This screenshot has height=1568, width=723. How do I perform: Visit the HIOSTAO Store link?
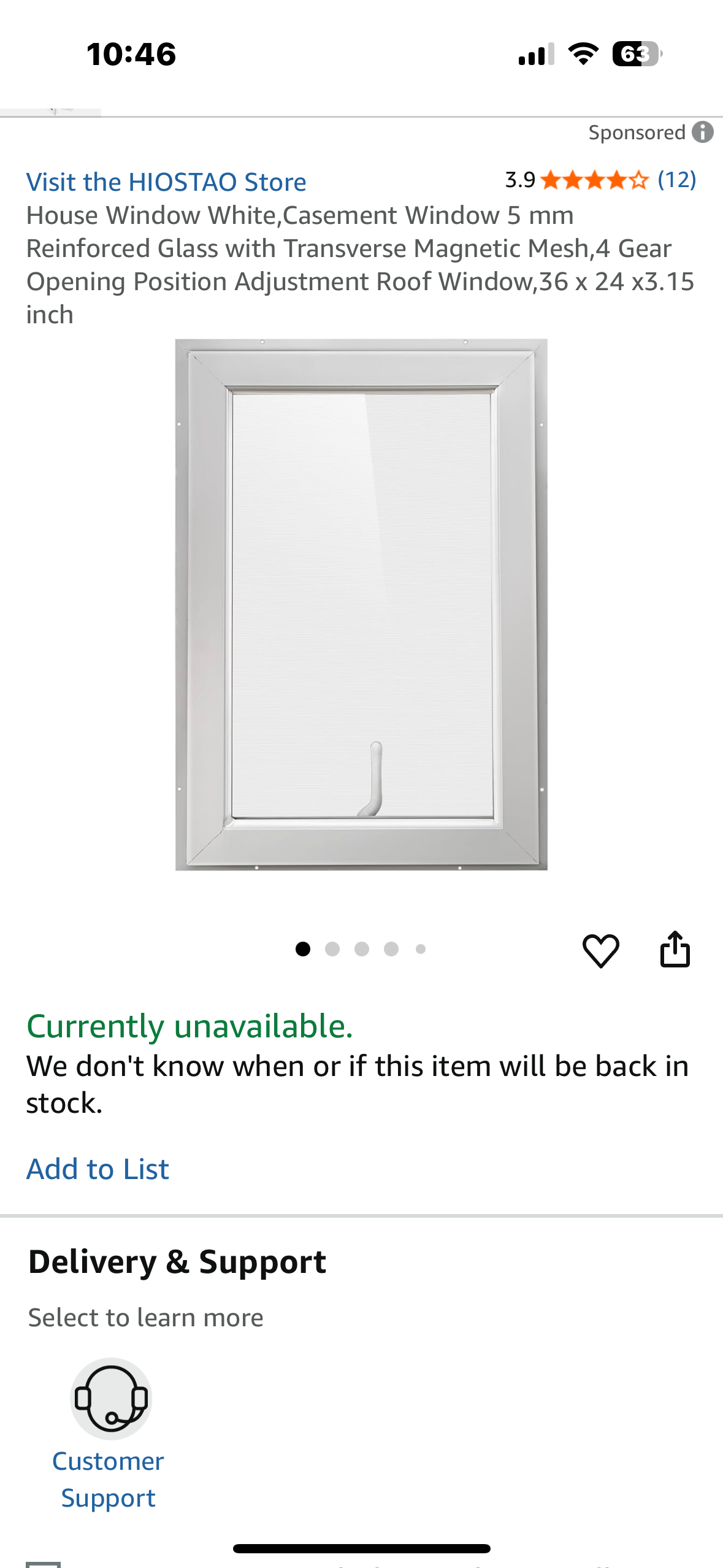tap(166, 182)
